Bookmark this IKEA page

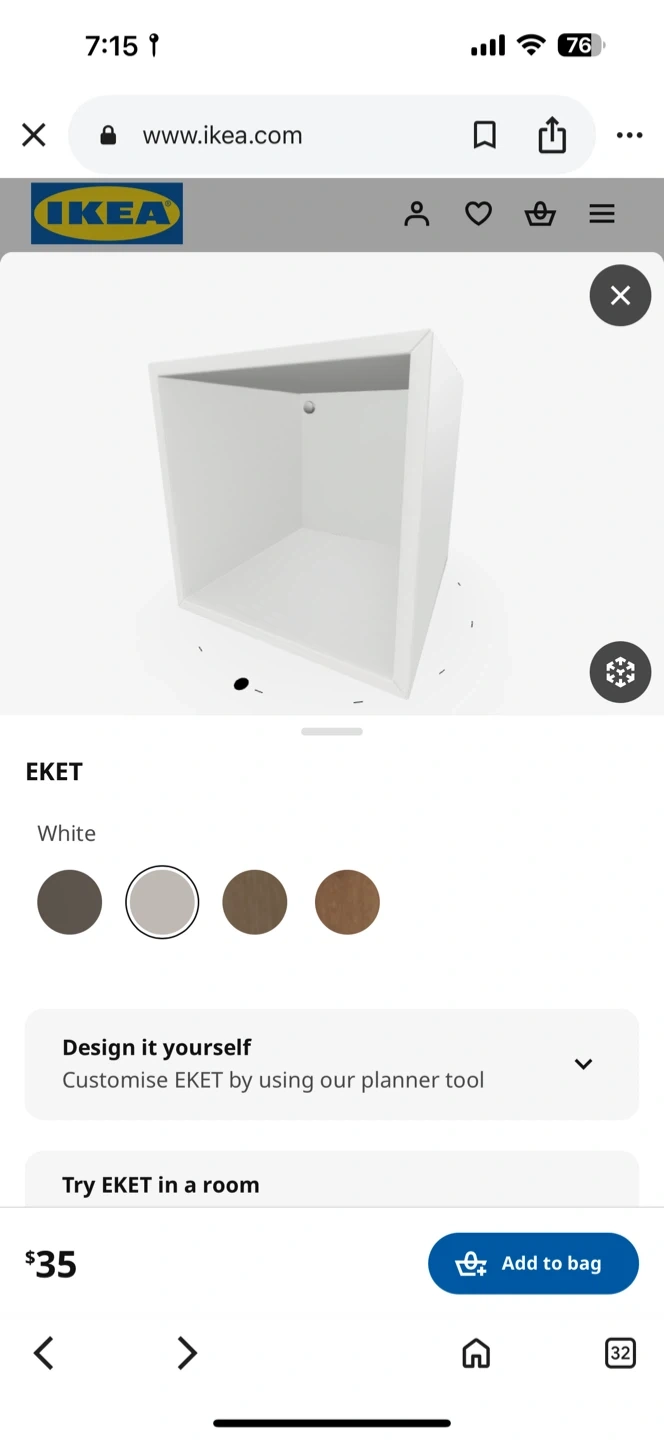(x=485, y=135)
